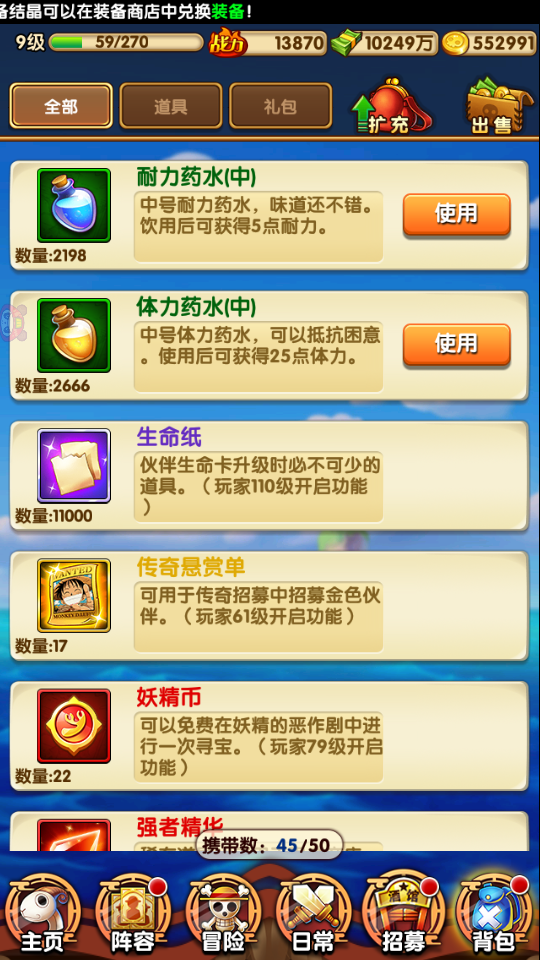Switch to the 礼包 tab
540x960 pixels.
click(x=280, y=106)
